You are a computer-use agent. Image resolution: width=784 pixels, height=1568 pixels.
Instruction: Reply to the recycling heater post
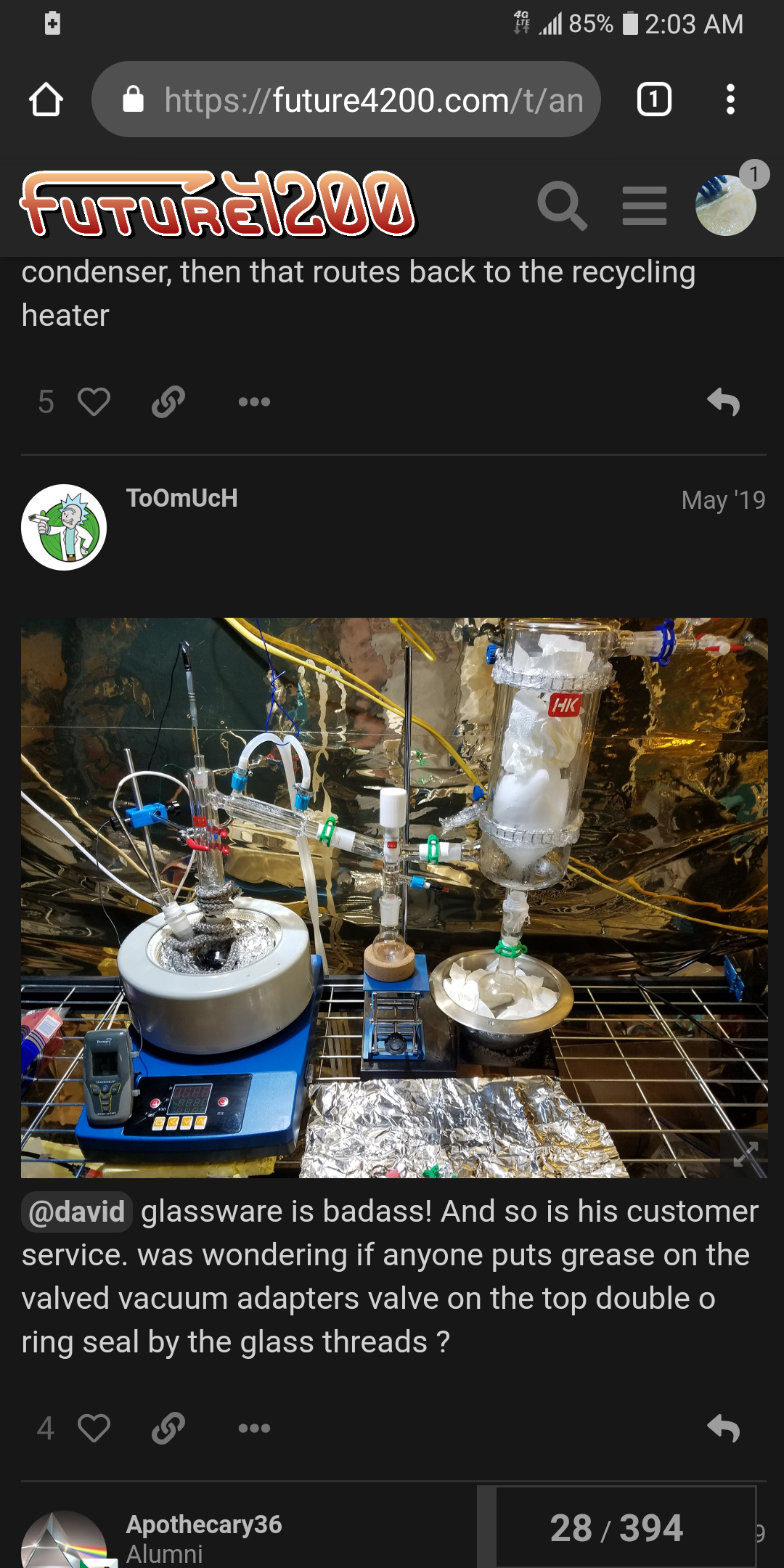click(724, 401)
